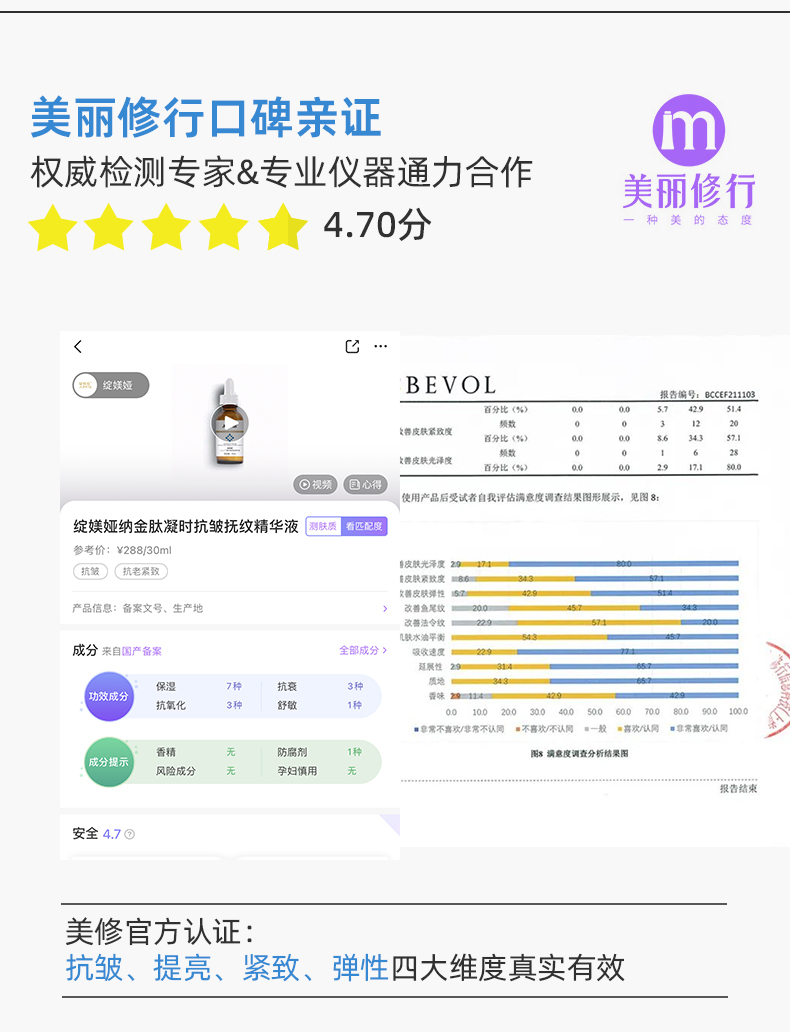Click the 视频 video pill icon

316,484
